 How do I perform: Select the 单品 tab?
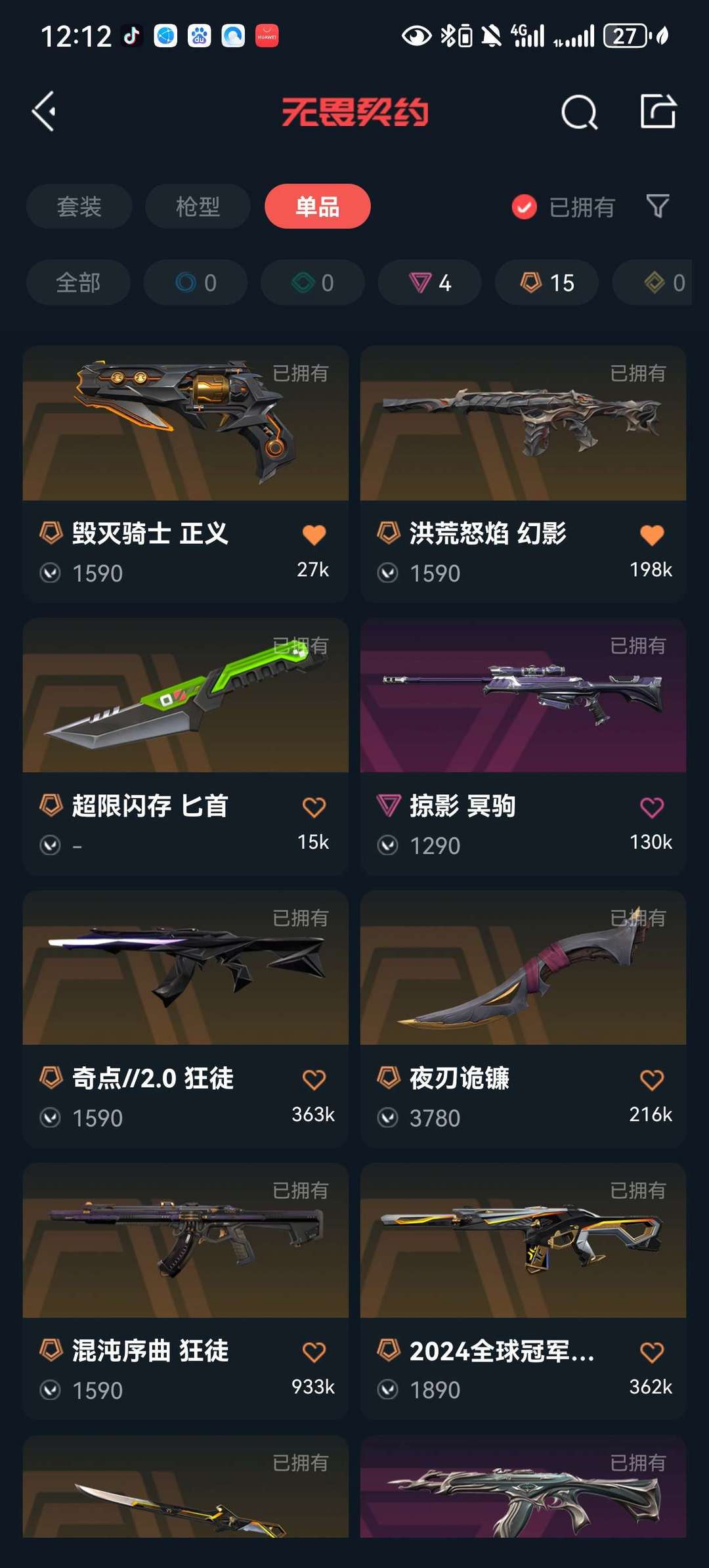tap(318, 206)
